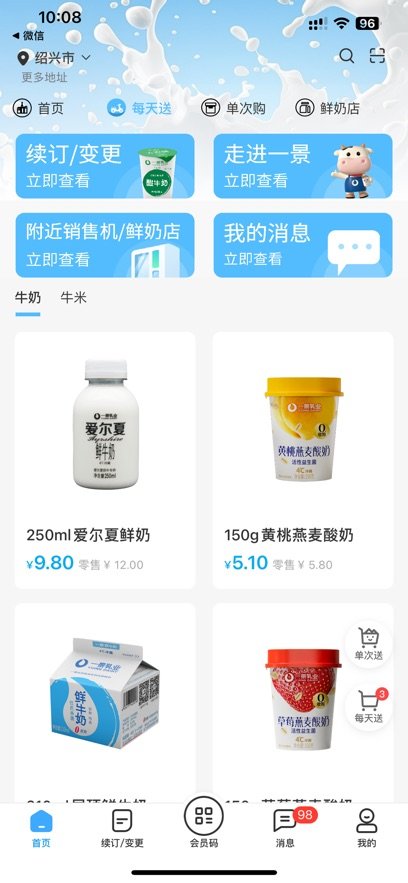The width and height of the screenshot is (408, 883).
Task: Expand the 绍兴市 city selector
Action: point(54,58)
